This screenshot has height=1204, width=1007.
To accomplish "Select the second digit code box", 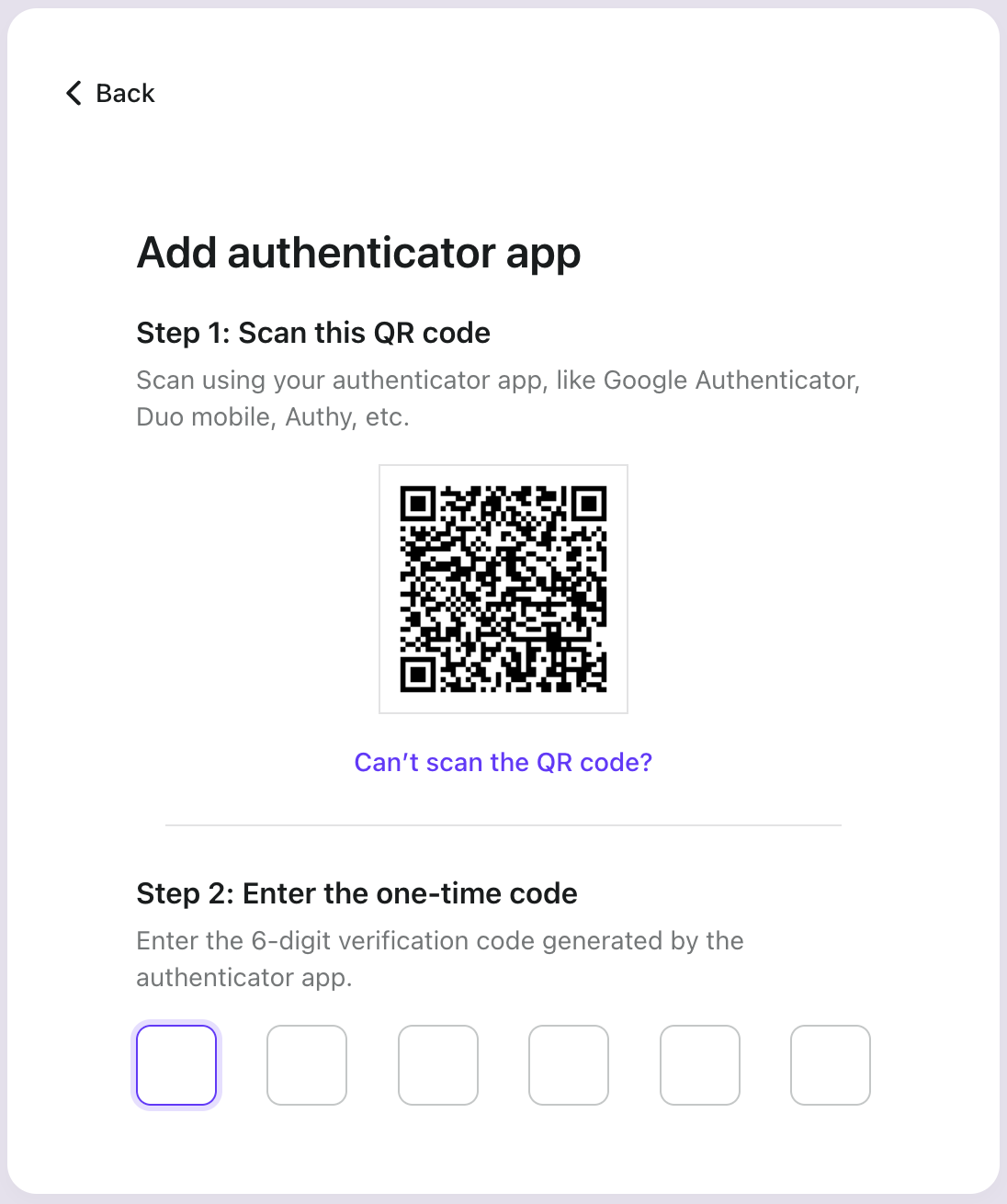I will 307,1064.
